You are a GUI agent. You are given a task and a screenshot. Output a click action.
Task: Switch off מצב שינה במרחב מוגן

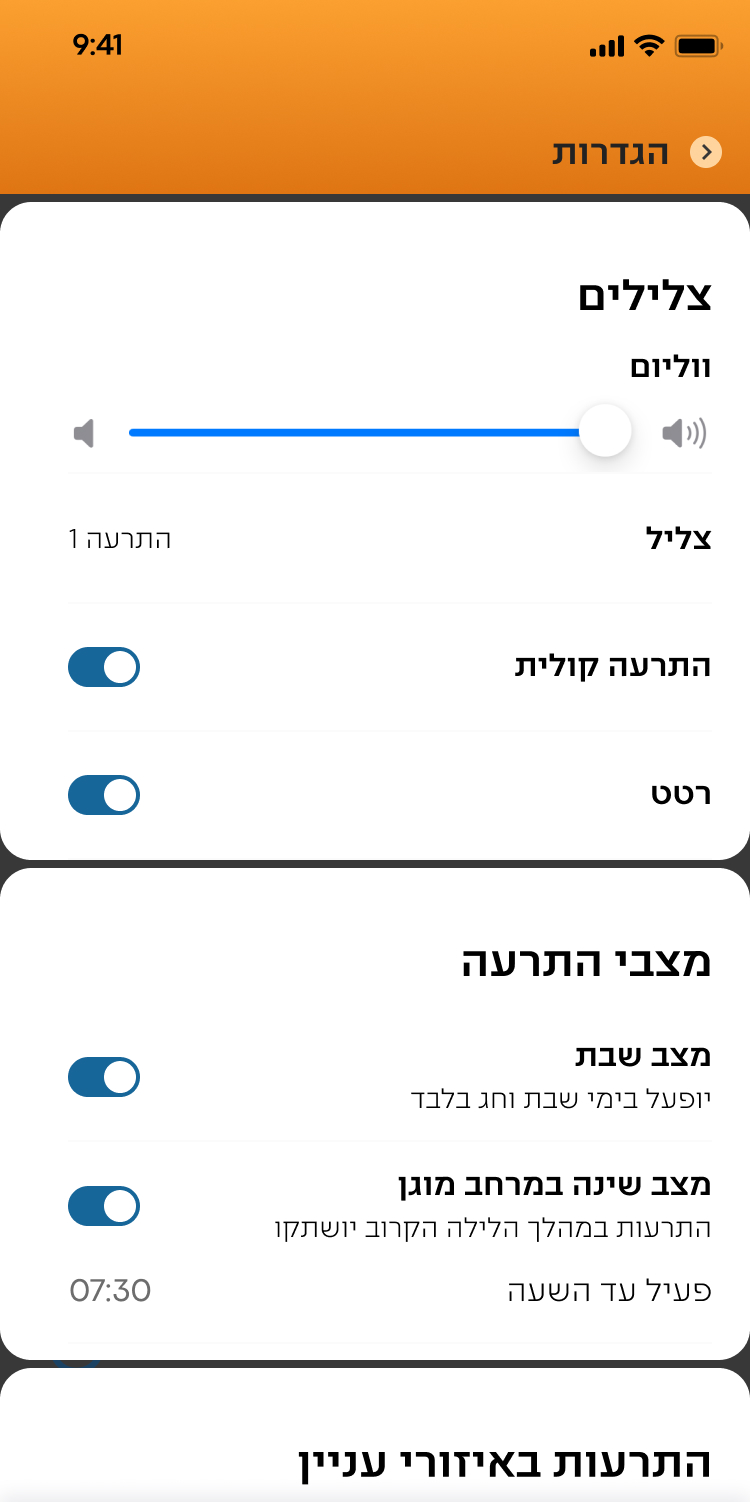coord(104,1206)
